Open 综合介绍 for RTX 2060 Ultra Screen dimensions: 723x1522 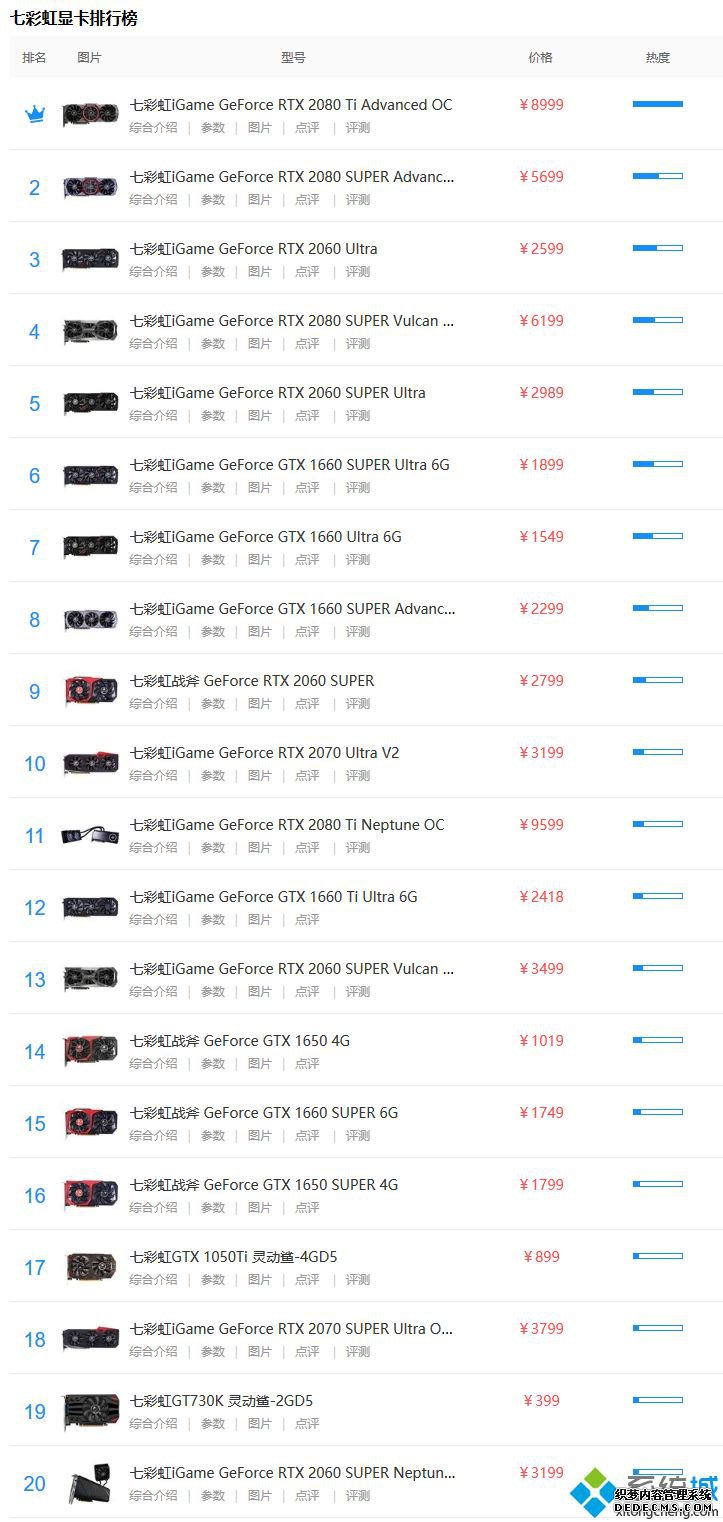tap(153, 272)
